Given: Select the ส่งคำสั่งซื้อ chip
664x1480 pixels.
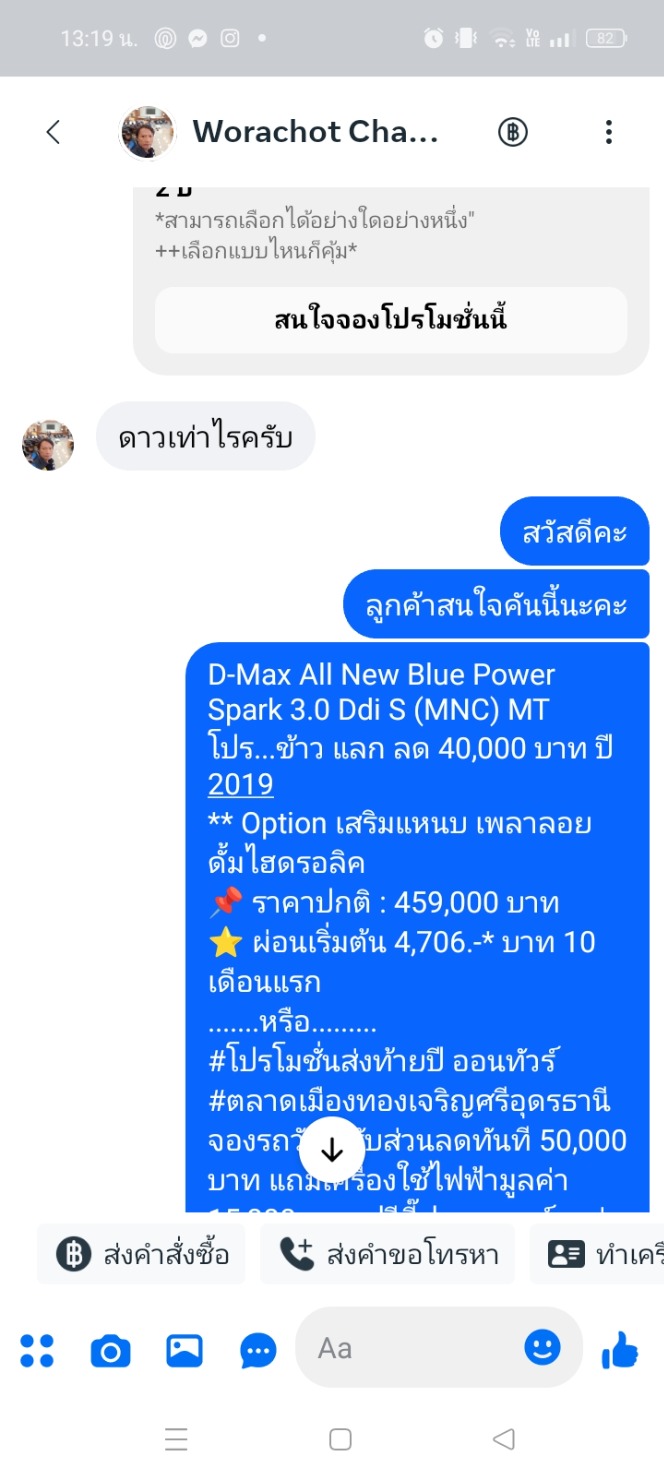Looking at the screenshot, I should point(141,1254).
